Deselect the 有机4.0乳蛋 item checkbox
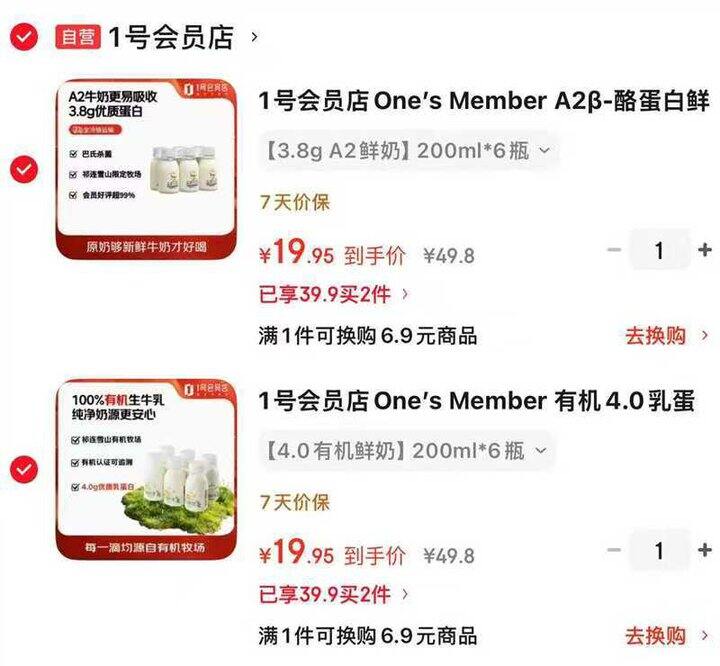This screenshot has width=720, height=666. (x=23, y=468)
